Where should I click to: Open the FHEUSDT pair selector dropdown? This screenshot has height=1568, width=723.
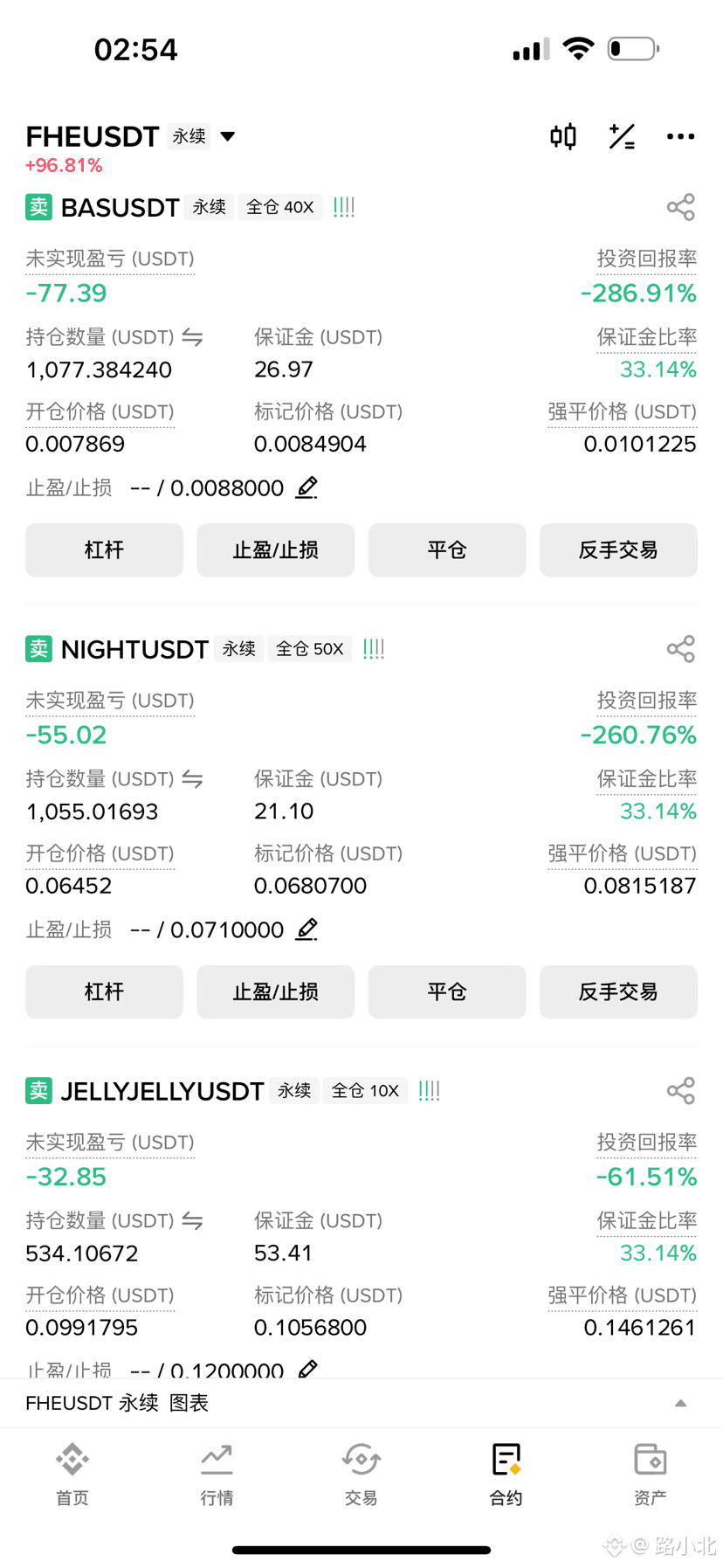228,136
